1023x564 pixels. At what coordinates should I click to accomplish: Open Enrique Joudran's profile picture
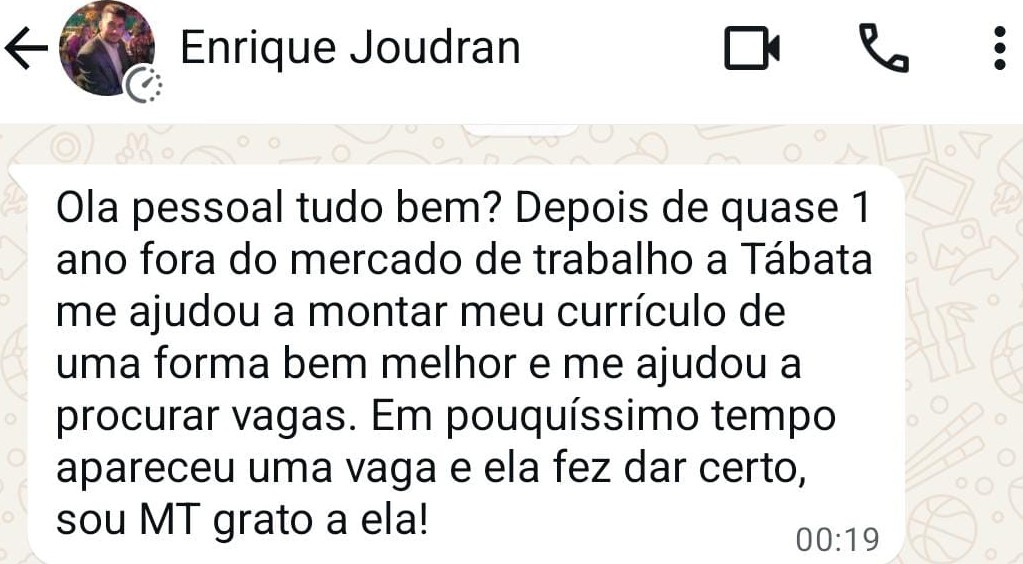click(x=107, y=49)
